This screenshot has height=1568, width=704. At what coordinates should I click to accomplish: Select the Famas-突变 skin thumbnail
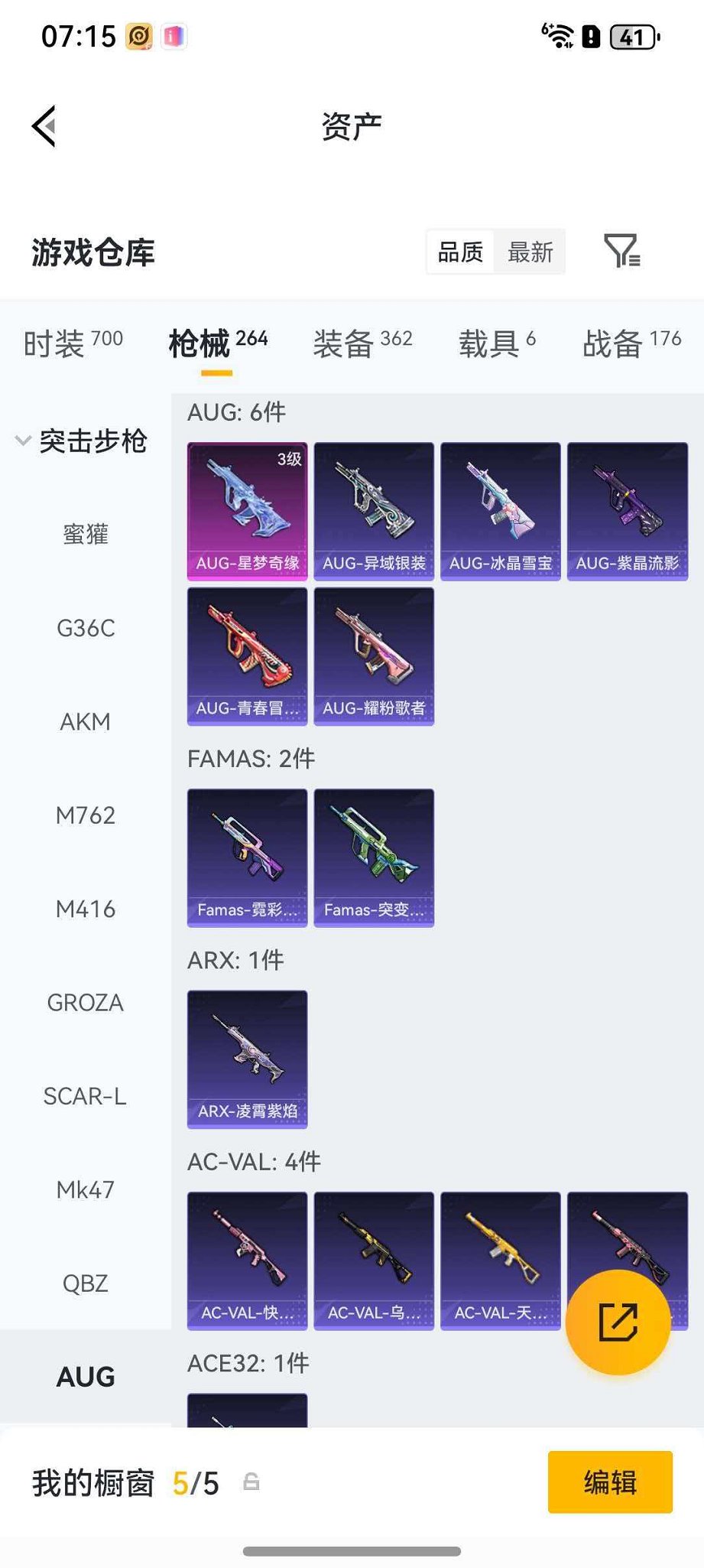pos(374,857)
